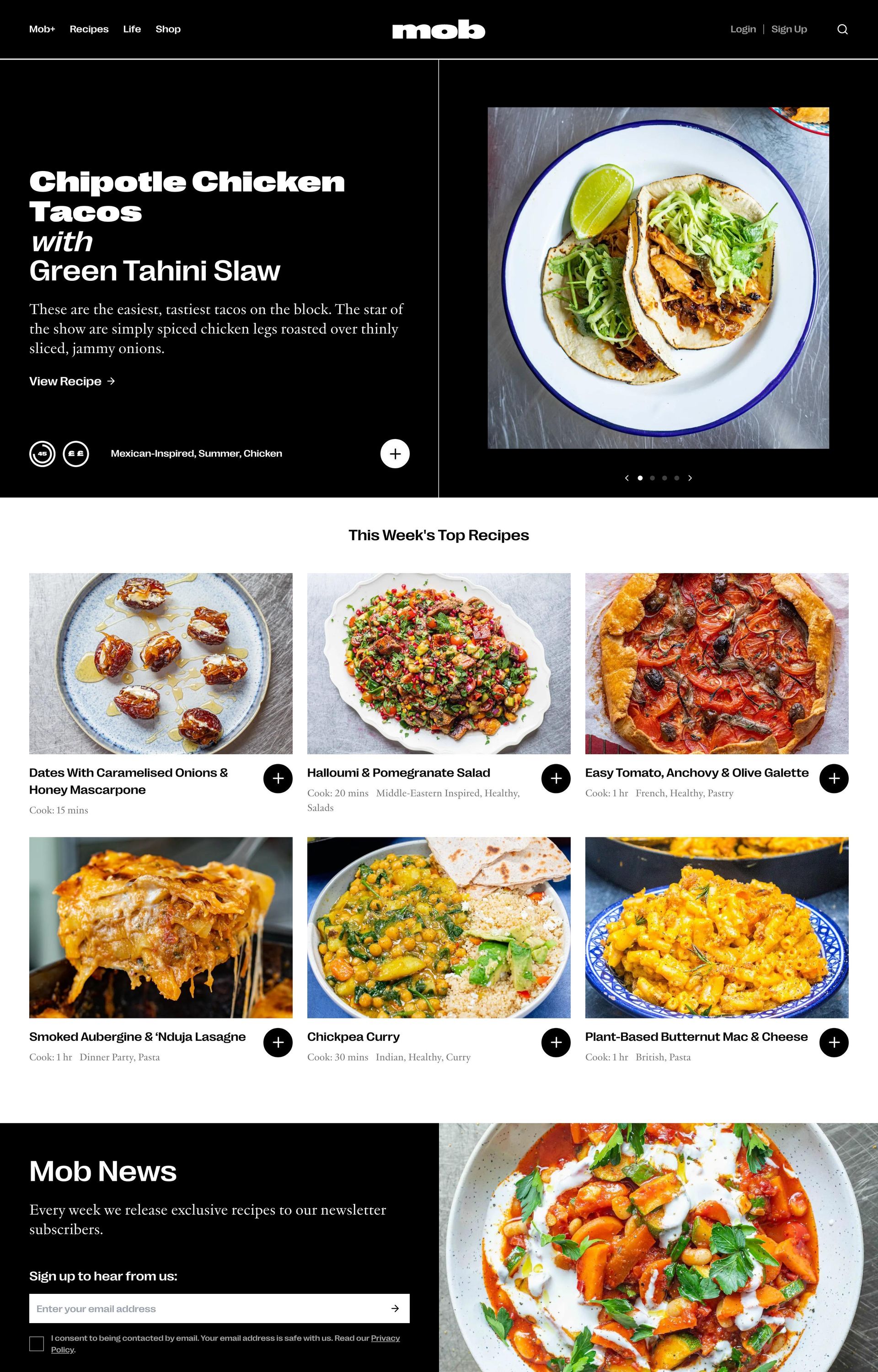Show next carousel slide with right arrow
Viewport: 878px width, 1372px height.
690,477
